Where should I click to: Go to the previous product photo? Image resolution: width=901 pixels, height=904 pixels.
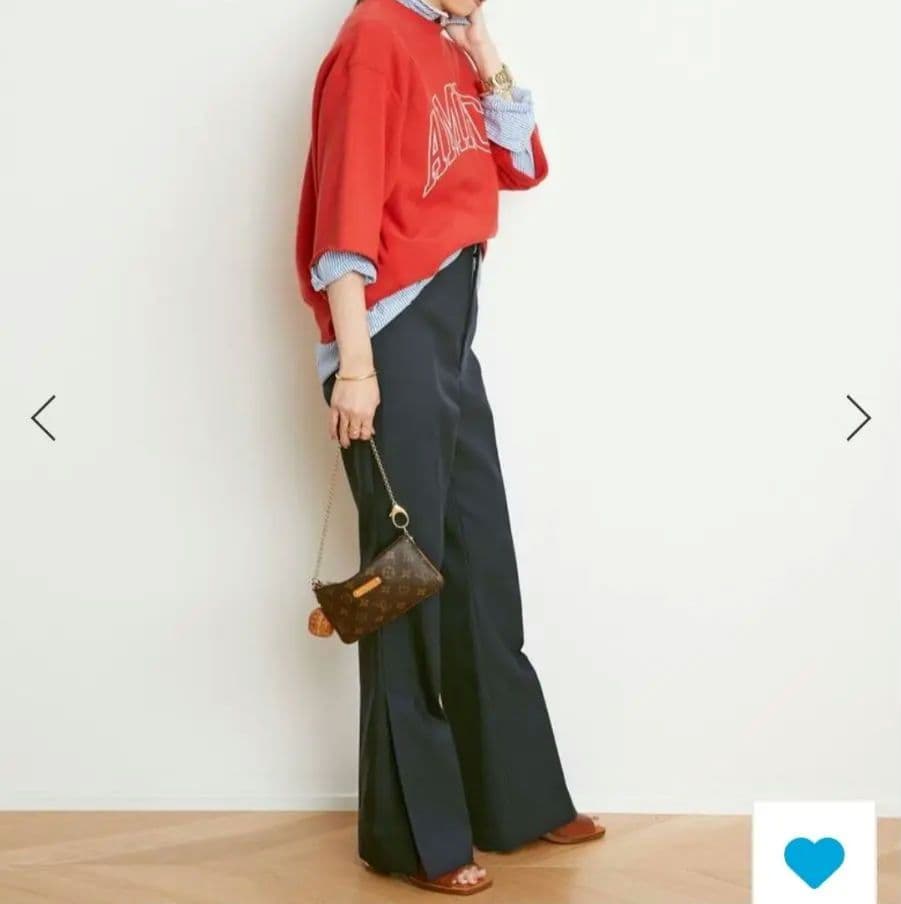43,418
